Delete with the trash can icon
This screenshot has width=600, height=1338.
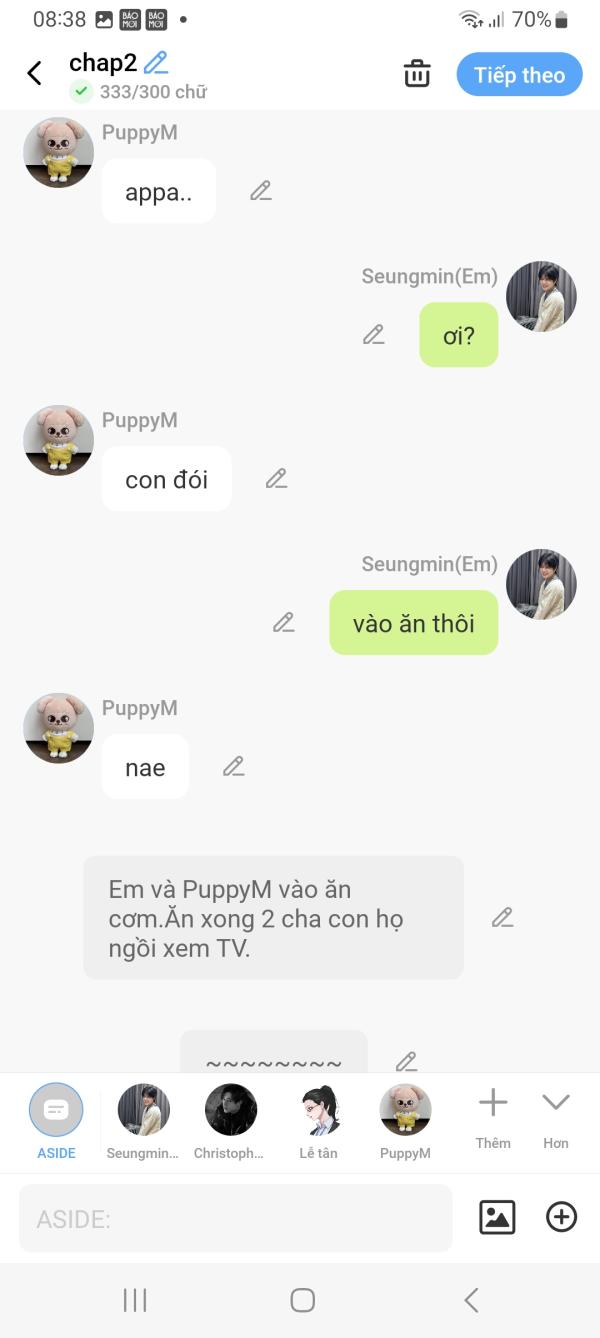tap(417, 74)
